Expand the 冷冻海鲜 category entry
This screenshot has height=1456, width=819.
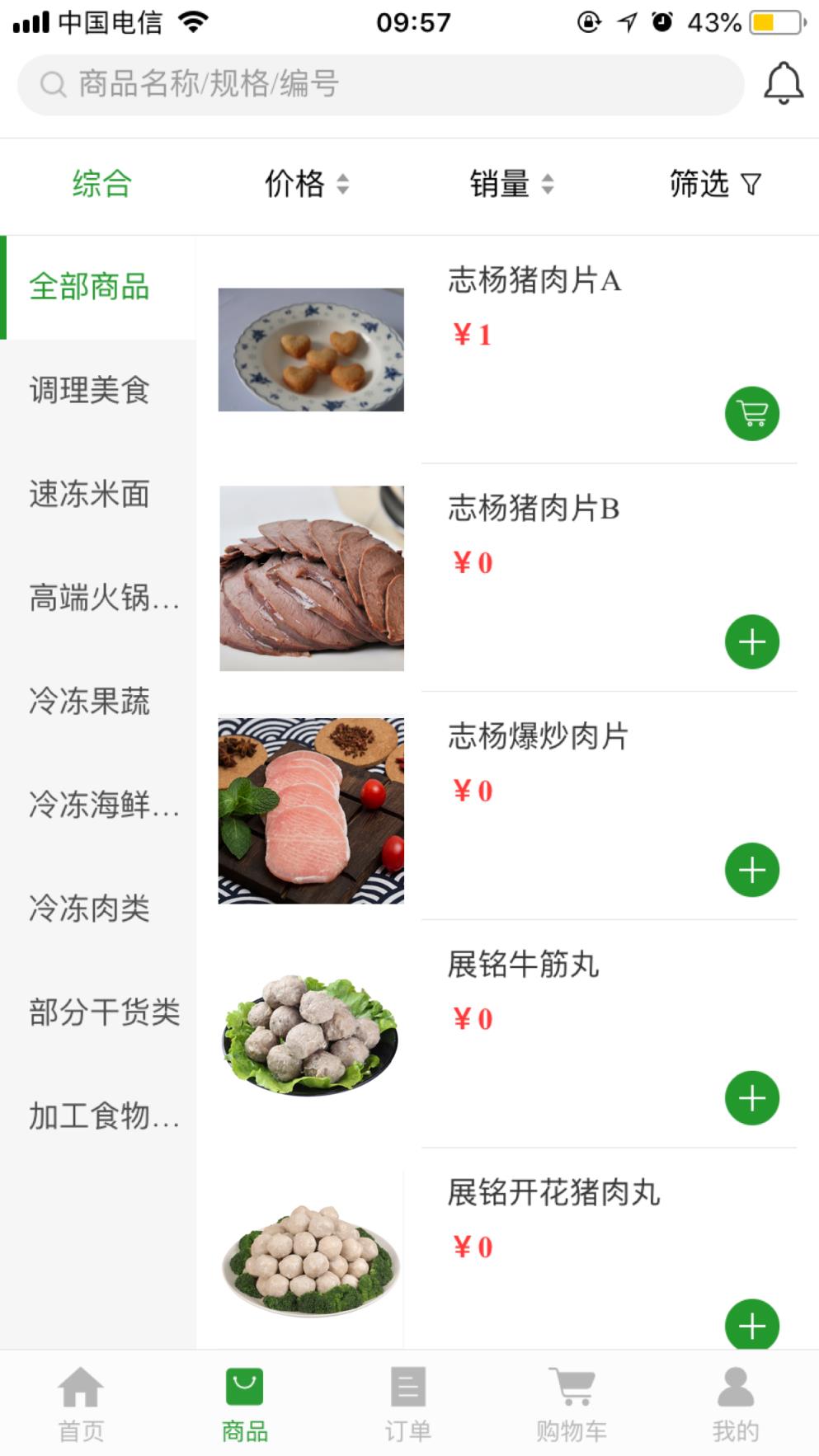103,807
